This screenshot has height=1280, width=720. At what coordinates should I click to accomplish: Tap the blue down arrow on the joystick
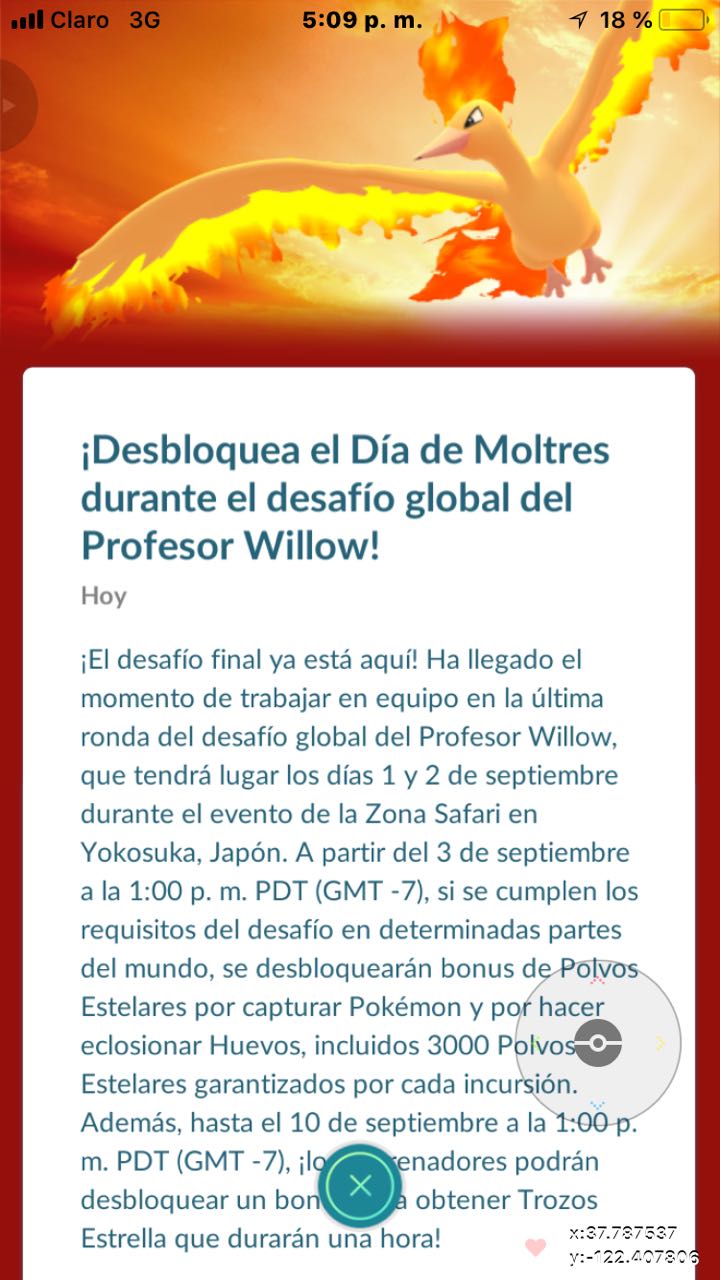(x=598, y=1105)
